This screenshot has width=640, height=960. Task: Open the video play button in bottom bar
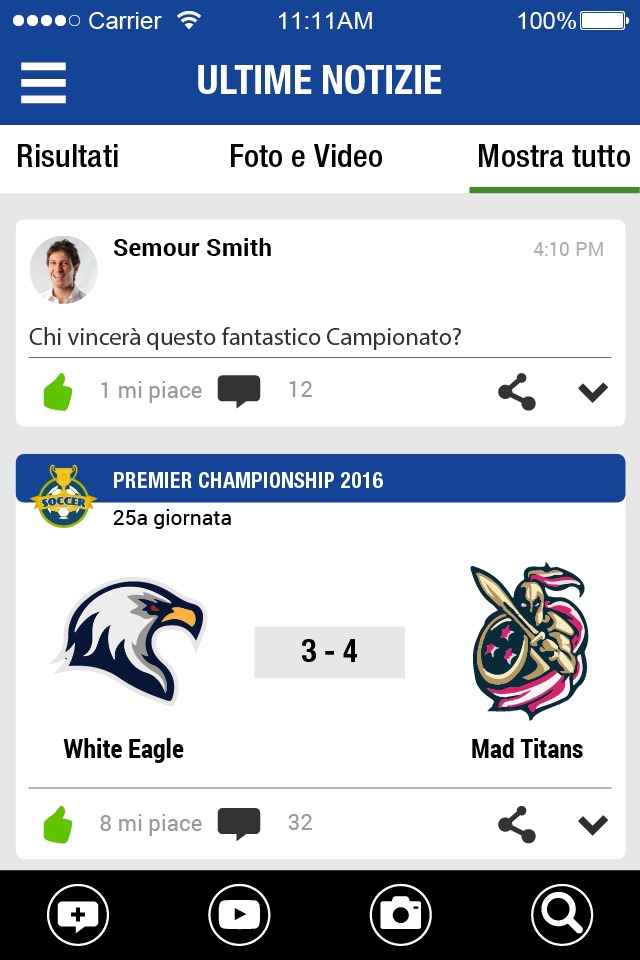pos(240,914)
